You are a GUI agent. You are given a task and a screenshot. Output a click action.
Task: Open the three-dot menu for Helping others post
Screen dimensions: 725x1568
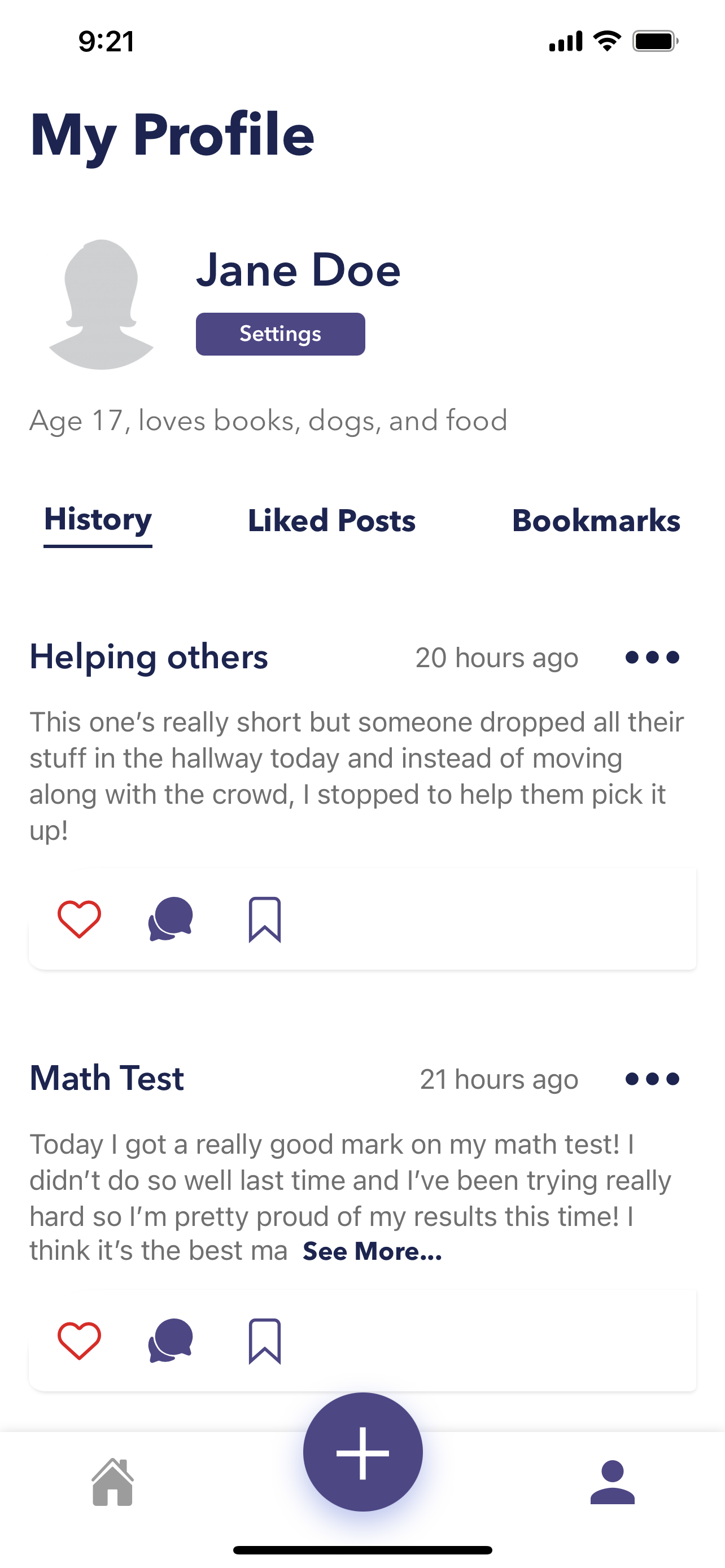(652, 658)
